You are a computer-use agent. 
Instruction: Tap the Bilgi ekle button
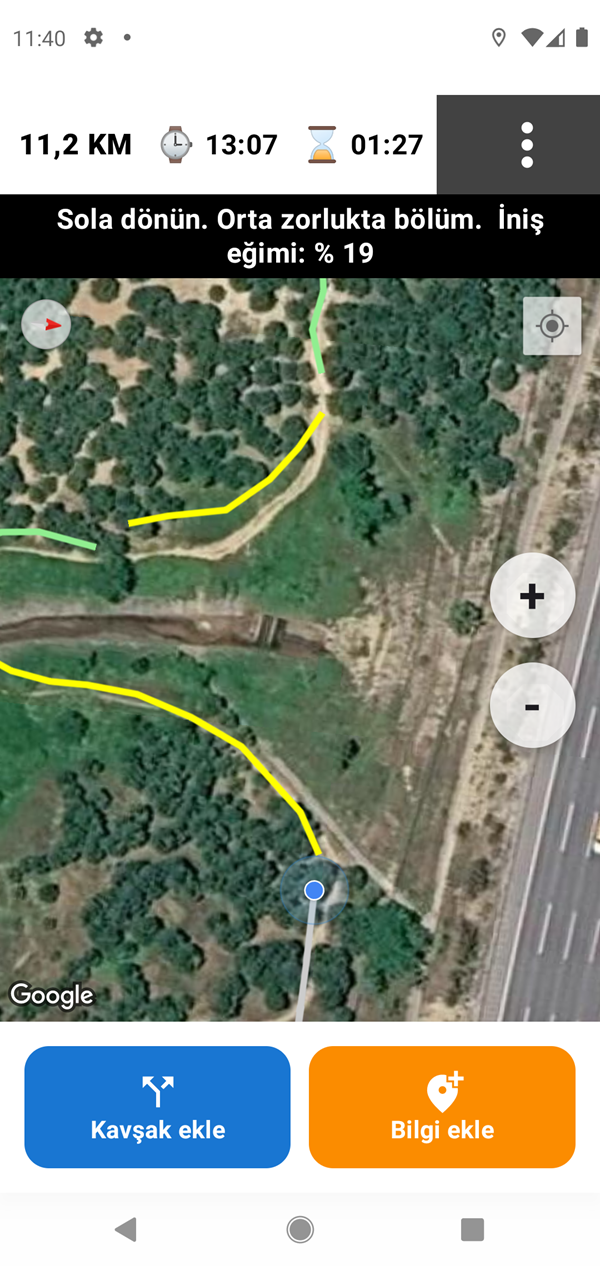tap(442, 1107)
